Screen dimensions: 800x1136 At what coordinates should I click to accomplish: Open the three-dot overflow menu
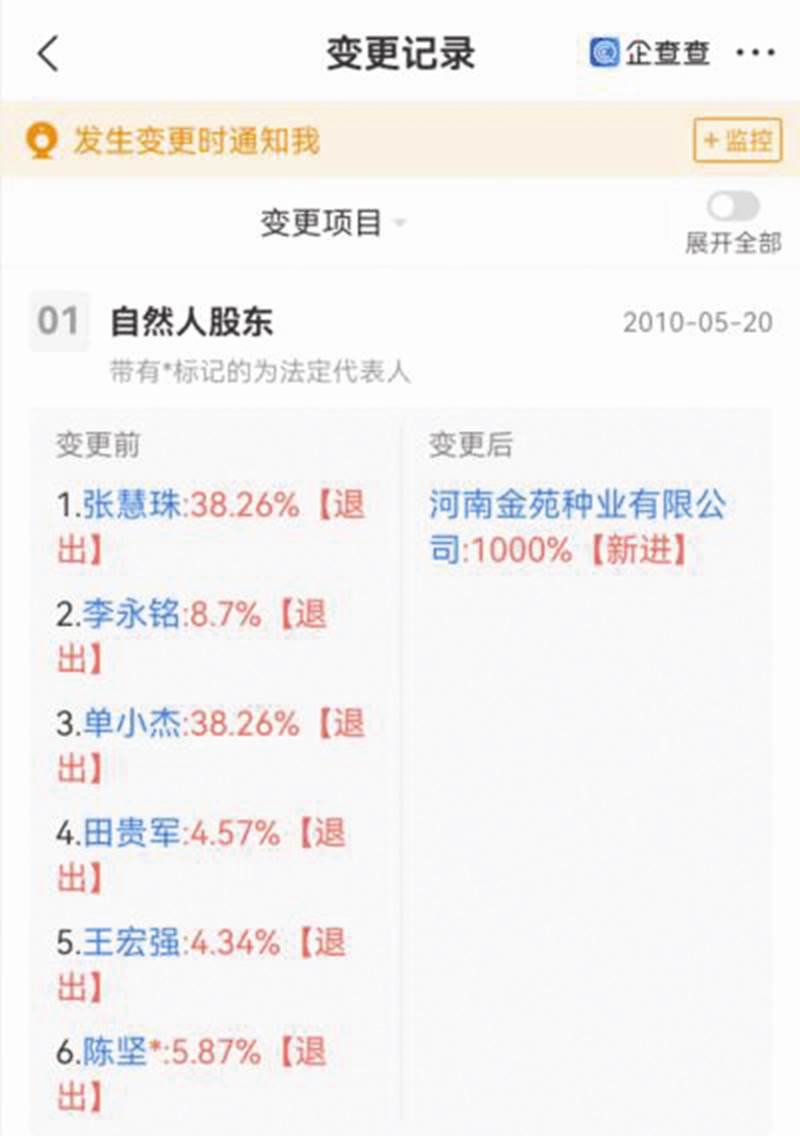coord(755,54)
